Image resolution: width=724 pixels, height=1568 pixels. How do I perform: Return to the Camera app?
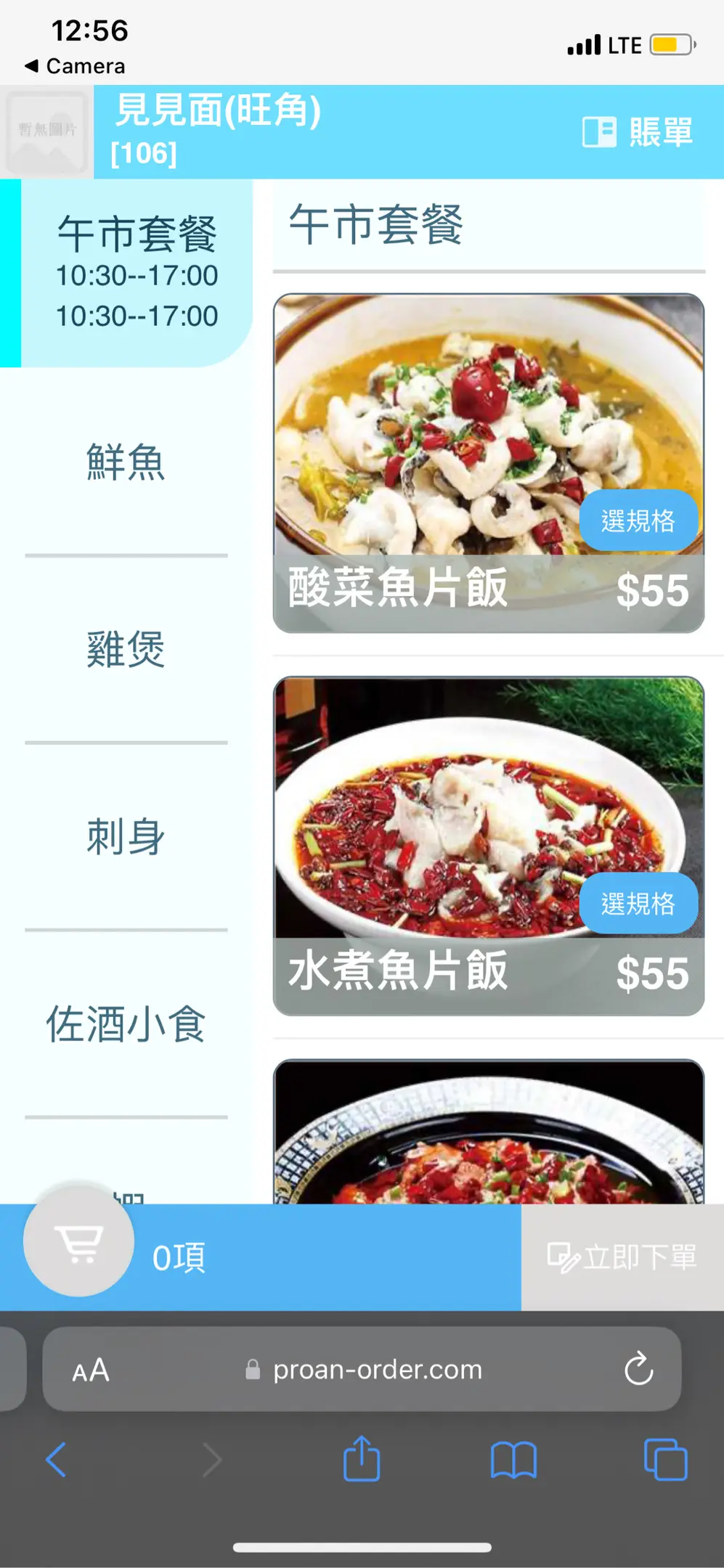click(76, 66)
